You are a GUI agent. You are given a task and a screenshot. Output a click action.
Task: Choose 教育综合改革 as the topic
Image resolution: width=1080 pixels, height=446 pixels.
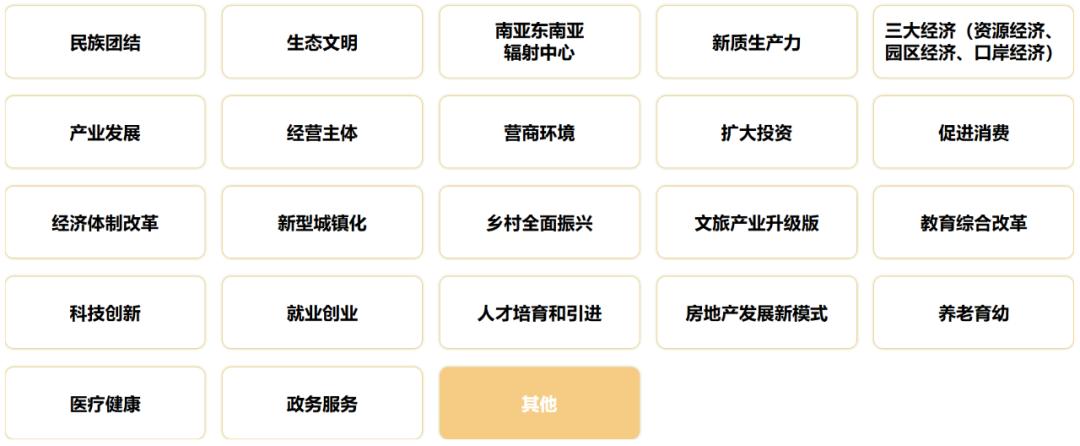coord(973,223)
